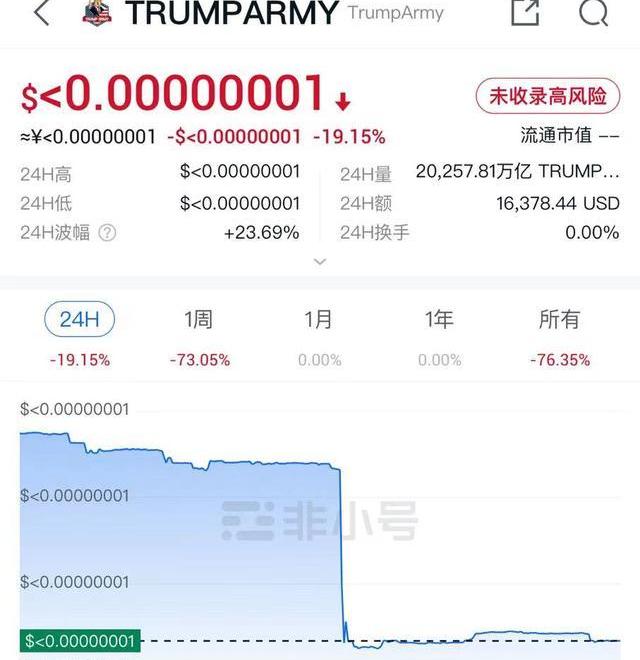Viewport: 640px width, 660px height.
Task: Show the 所有 full price history
Action: [559, 320]
